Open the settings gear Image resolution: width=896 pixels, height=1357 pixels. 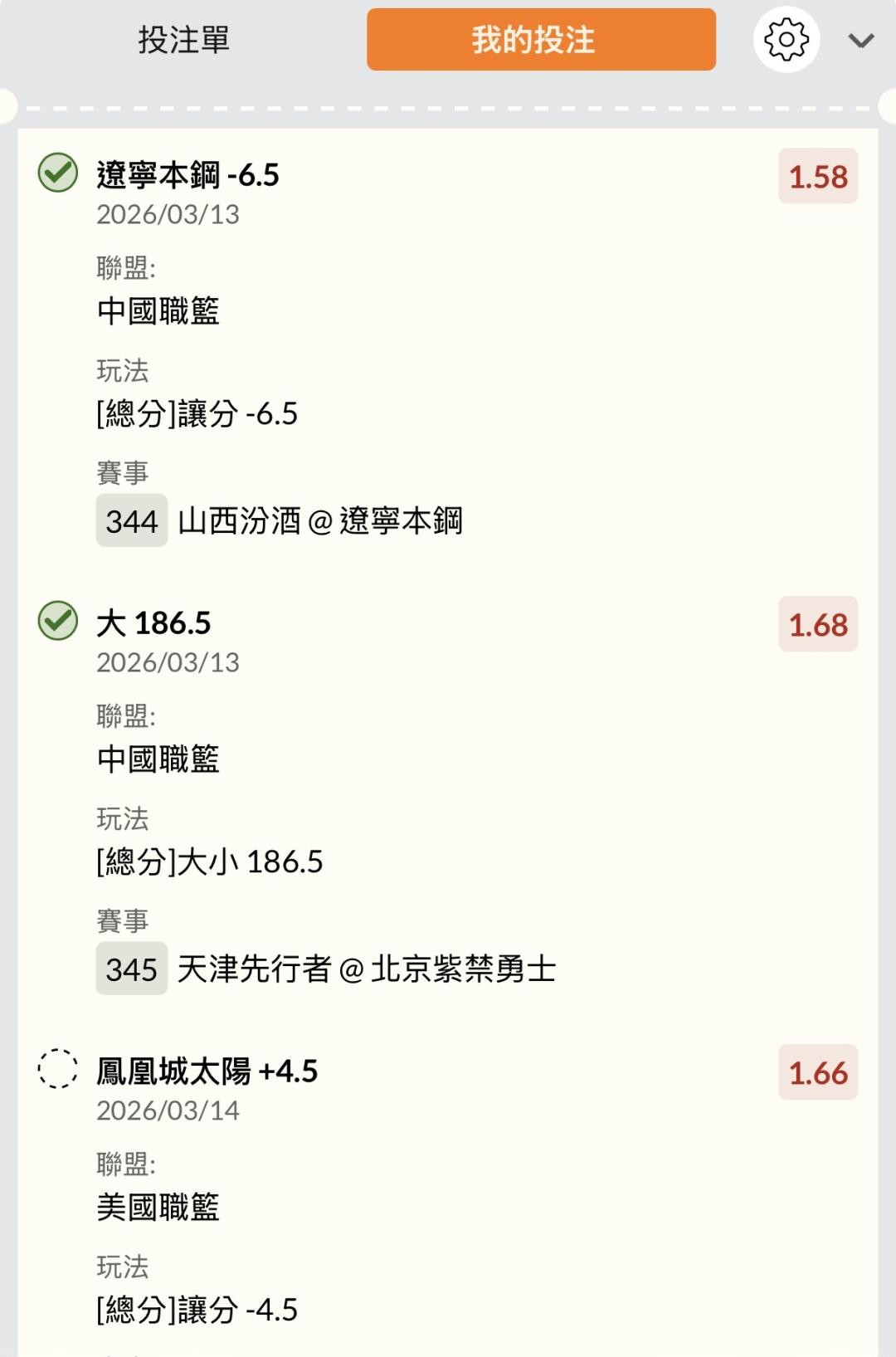pos(786,40)
